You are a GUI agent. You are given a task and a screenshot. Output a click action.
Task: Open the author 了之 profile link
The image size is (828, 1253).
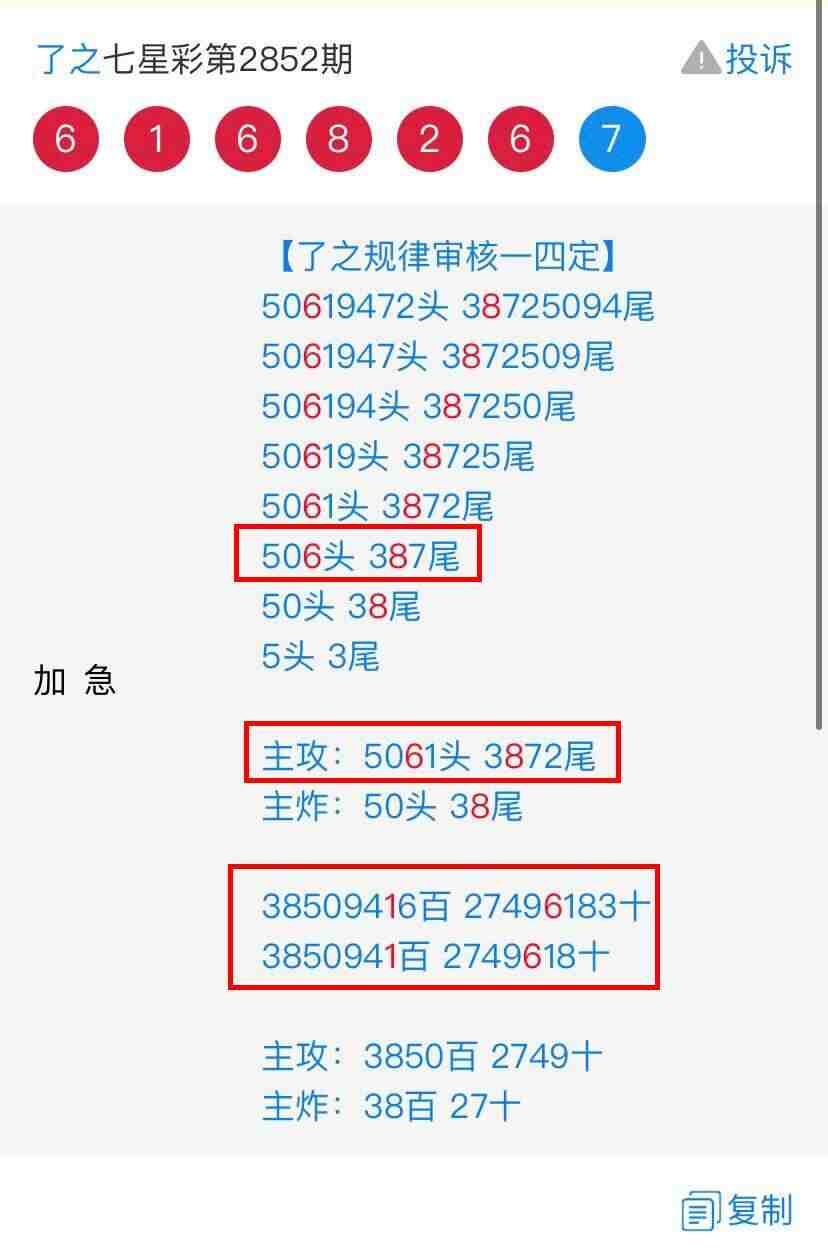pyautogui.click(x=68, y=60)
